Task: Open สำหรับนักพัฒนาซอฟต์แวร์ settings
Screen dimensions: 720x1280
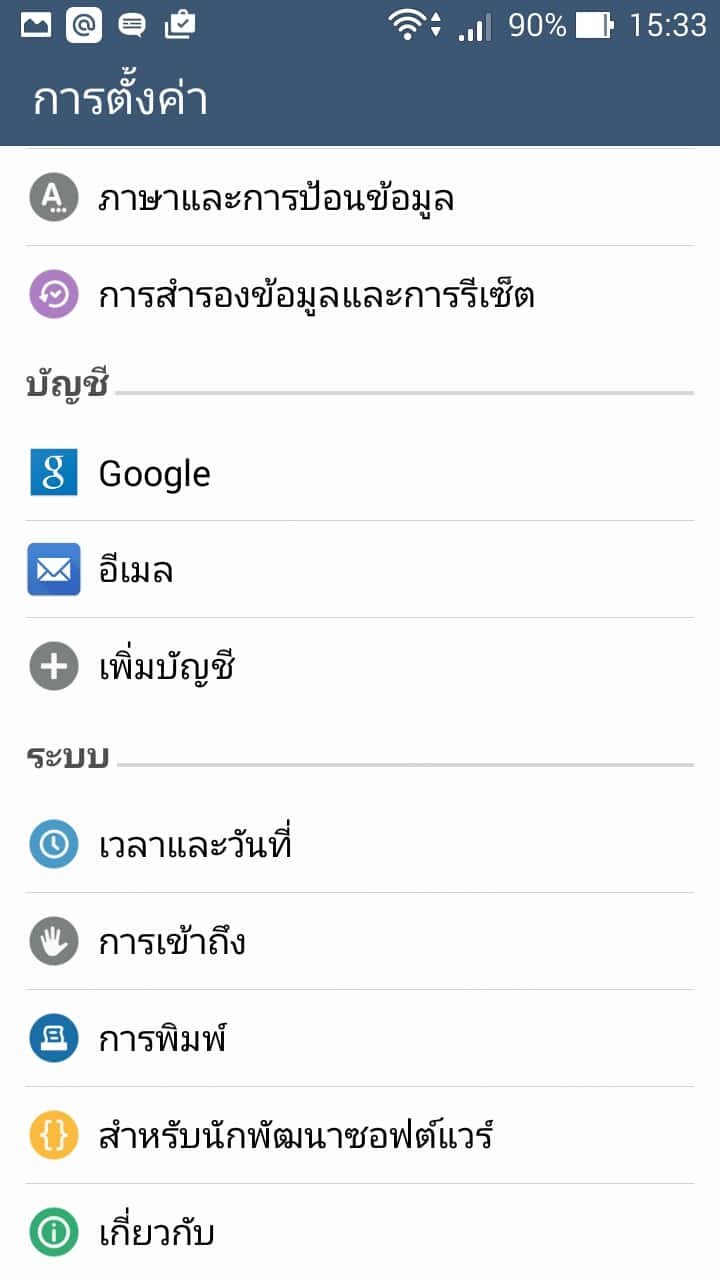Action: pyautogui.click(x=300, y=1135)
